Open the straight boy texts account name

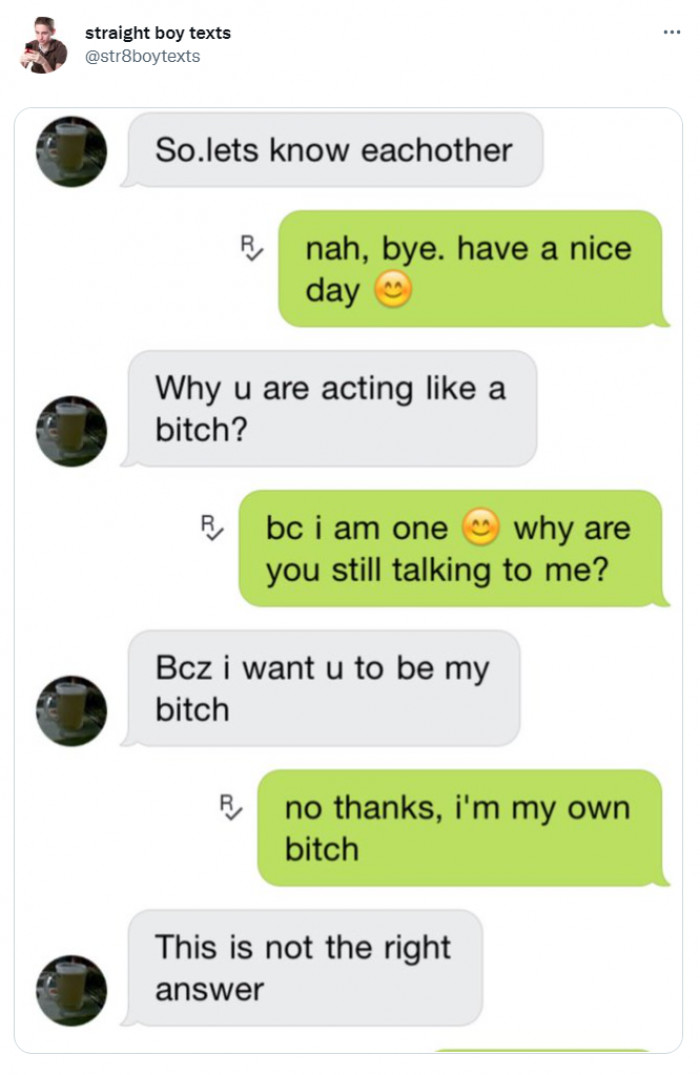point(157,33)
